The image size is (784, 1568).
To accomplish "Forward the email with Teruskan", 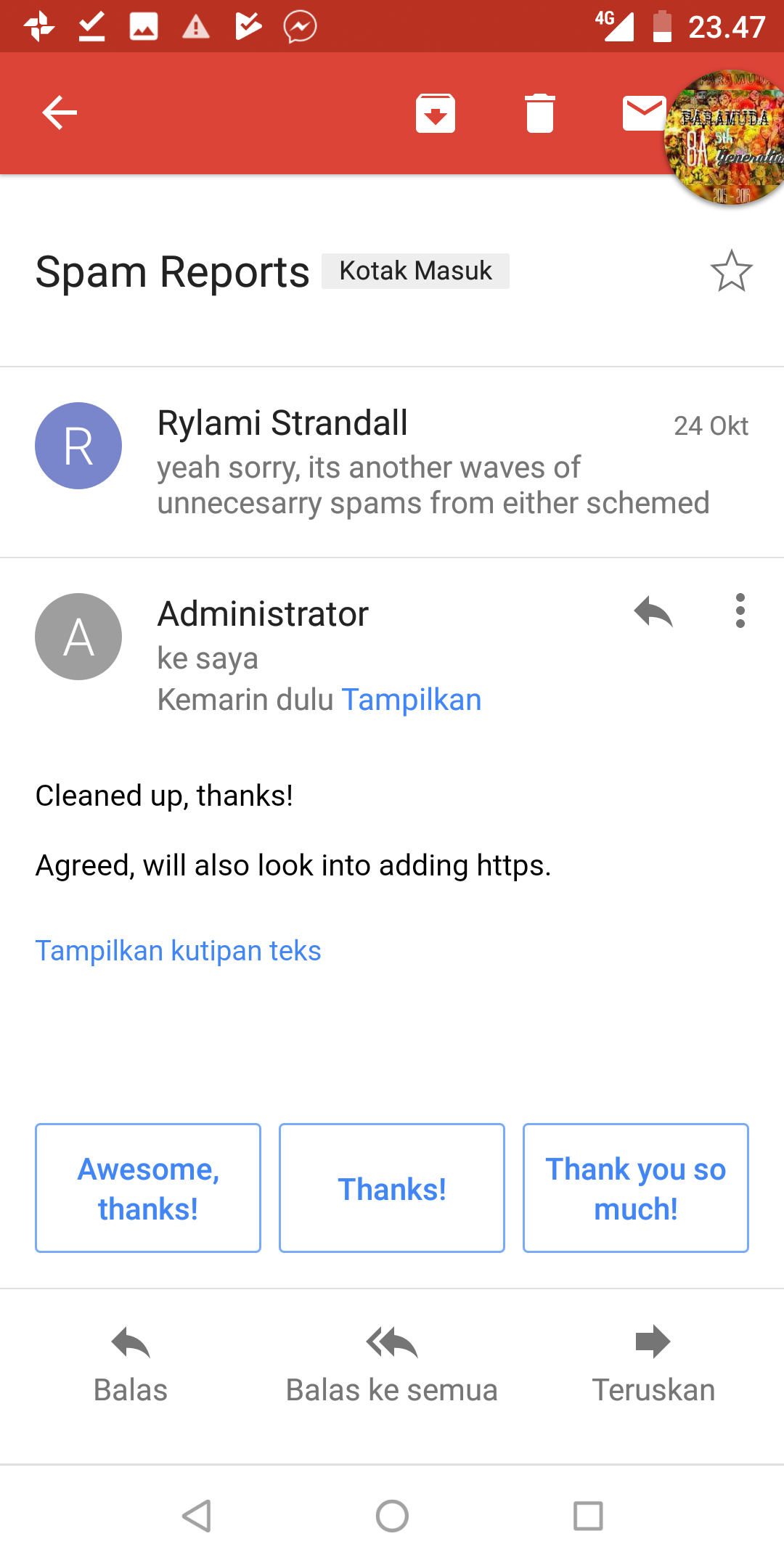I will [653, 1365].
